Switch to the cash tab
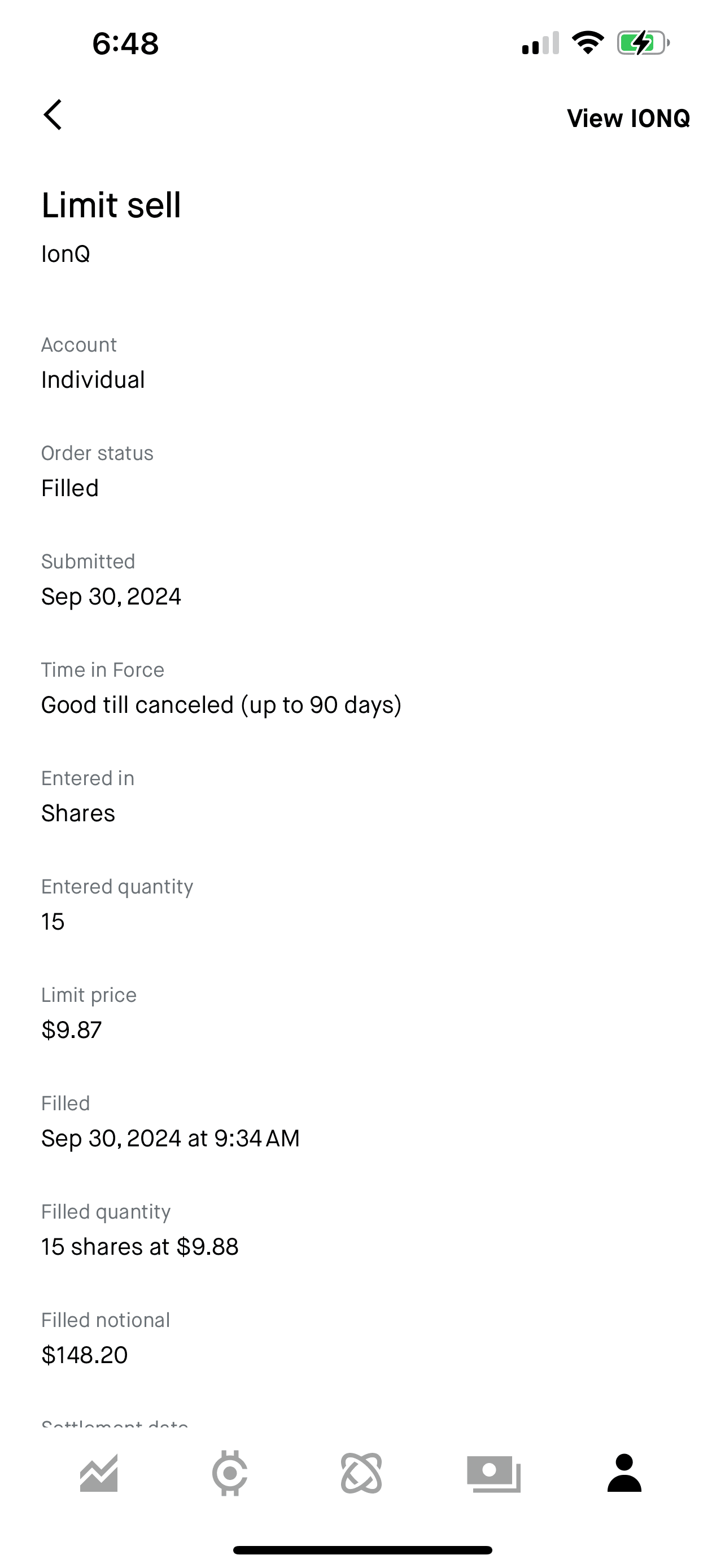 [493, 1474]
